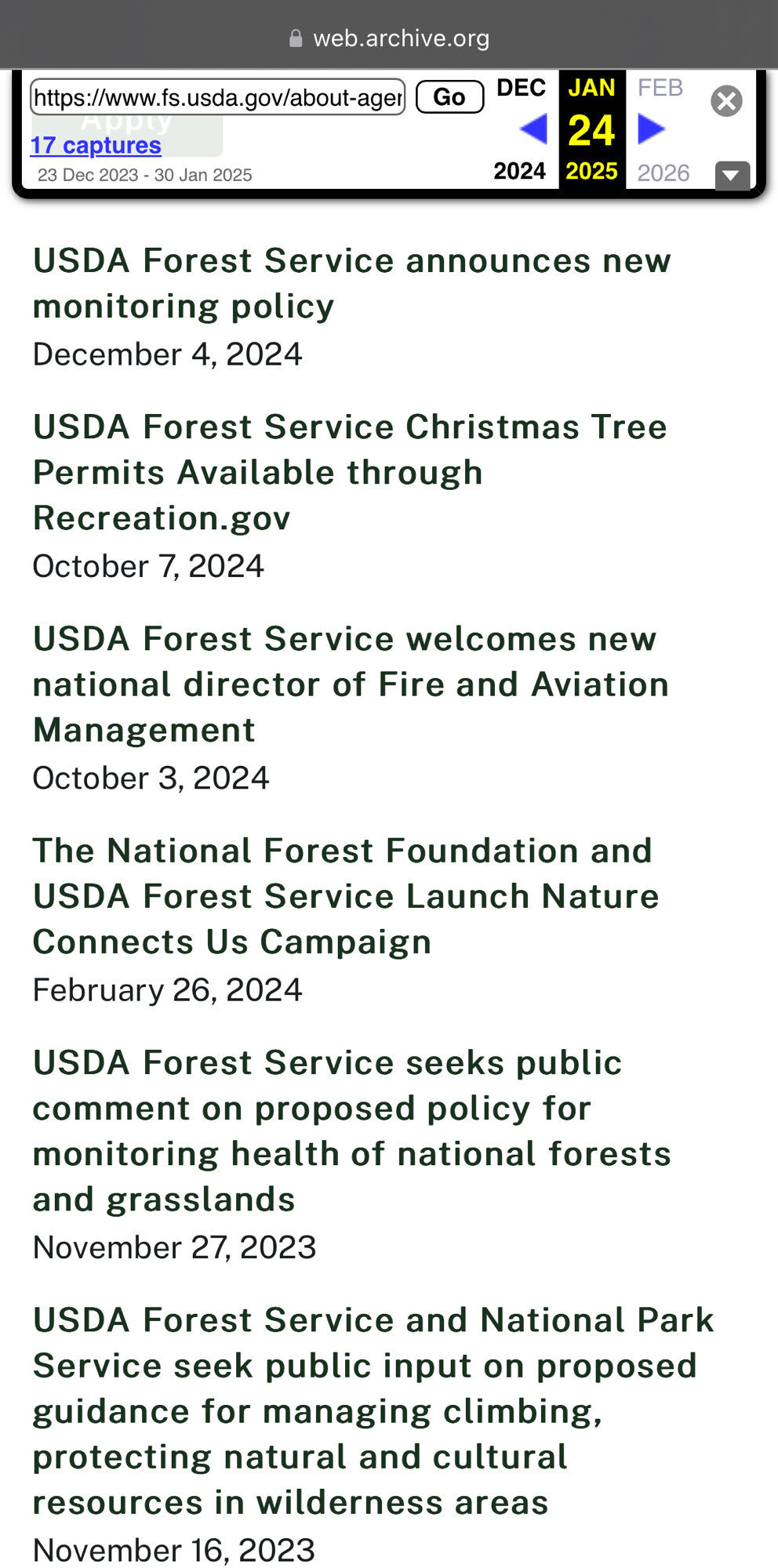Open Christmas Tree Permits article
778x1568 pixels.
click(350, 472)
